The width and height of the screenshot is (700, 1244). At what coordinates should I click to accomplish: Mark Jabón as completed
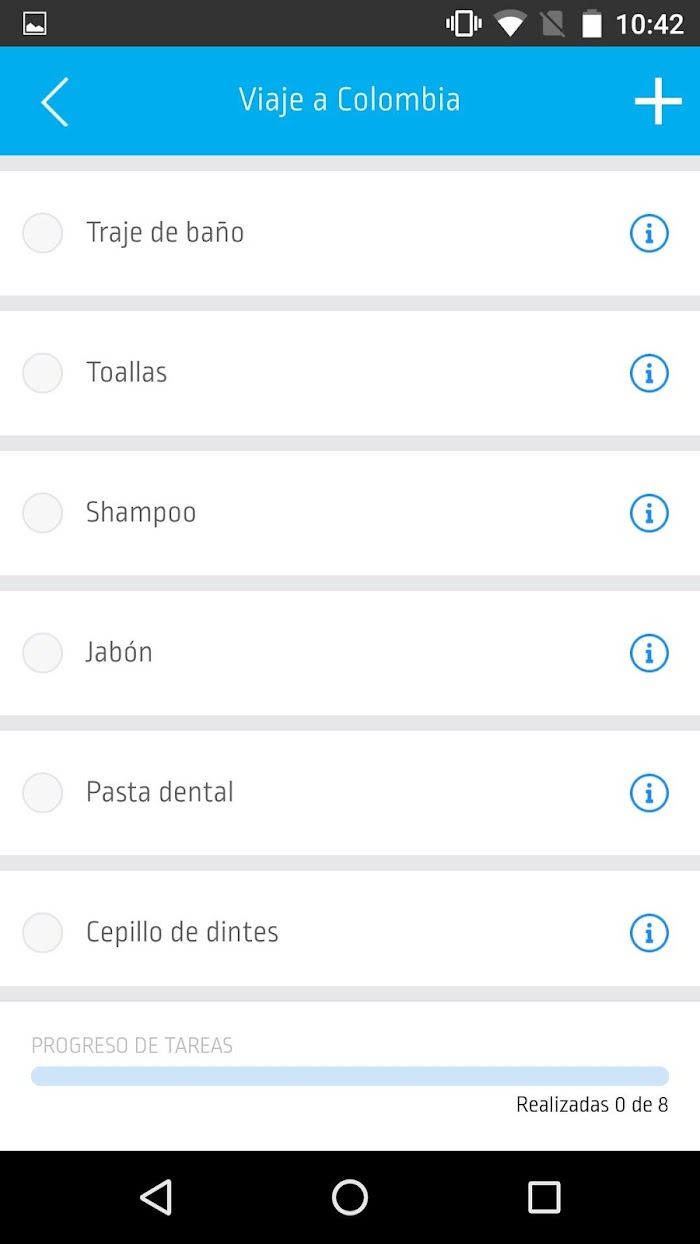click(x=43, y=653)
